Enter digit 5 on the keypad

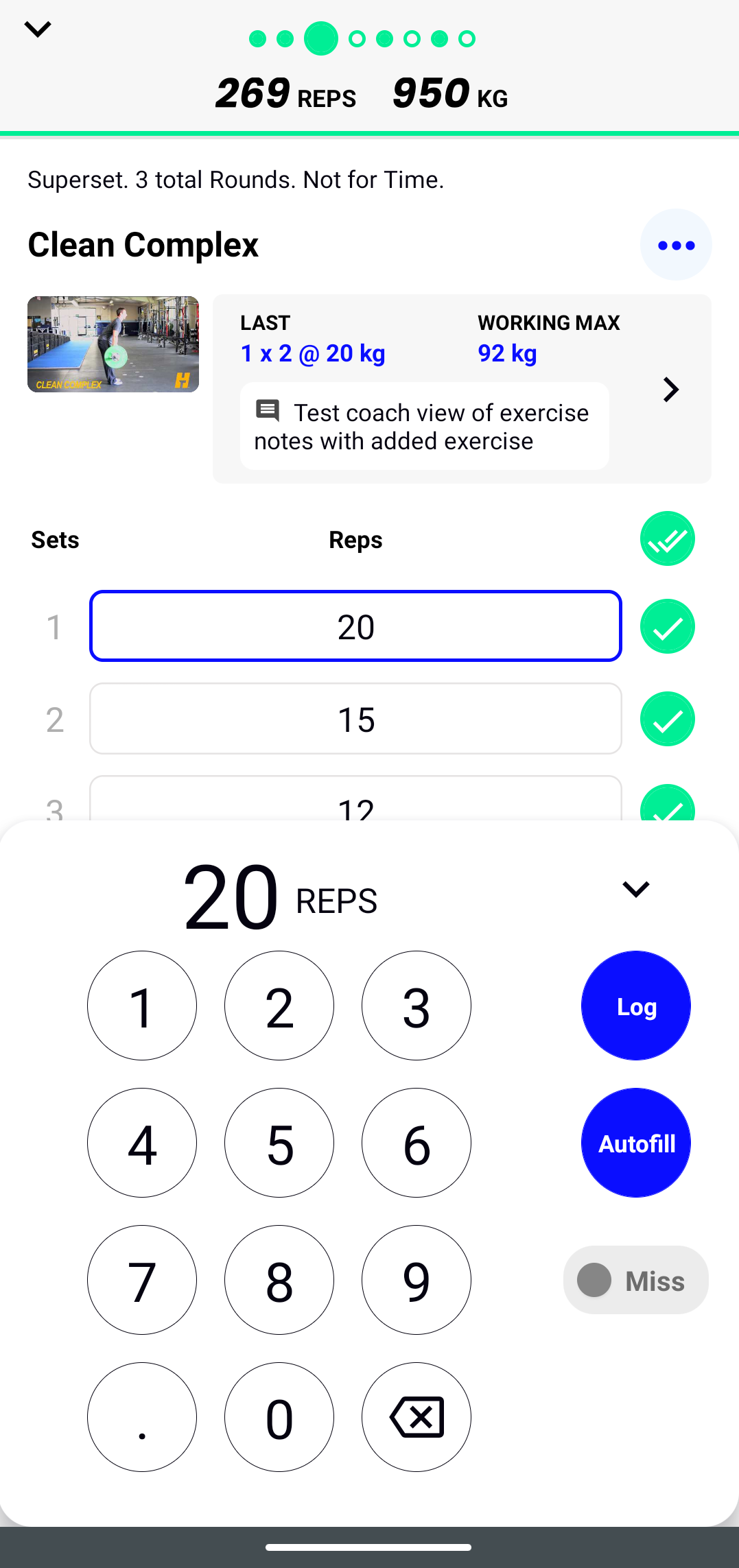coord(279,1143)
